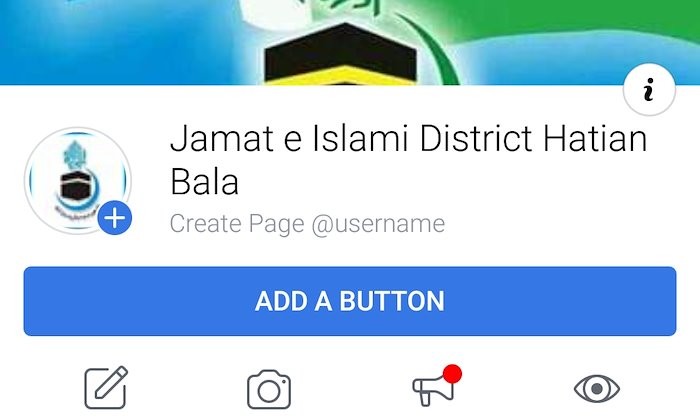Open the page info icon

point(649,93)
